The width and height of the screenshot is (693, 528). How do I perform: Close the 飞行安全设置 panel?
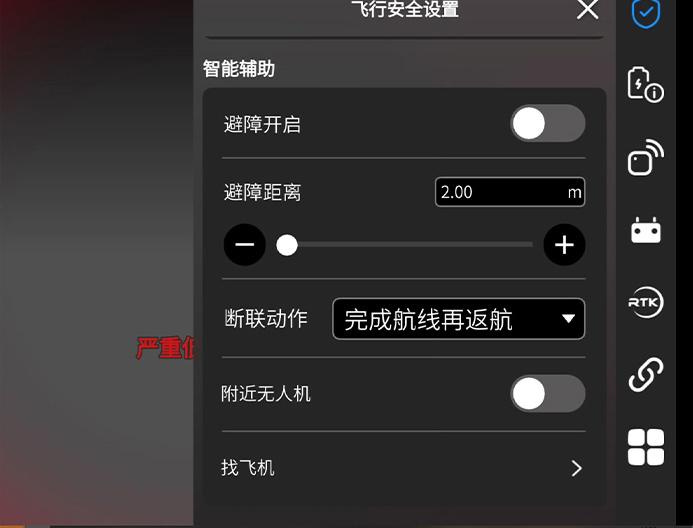(588, 10)
